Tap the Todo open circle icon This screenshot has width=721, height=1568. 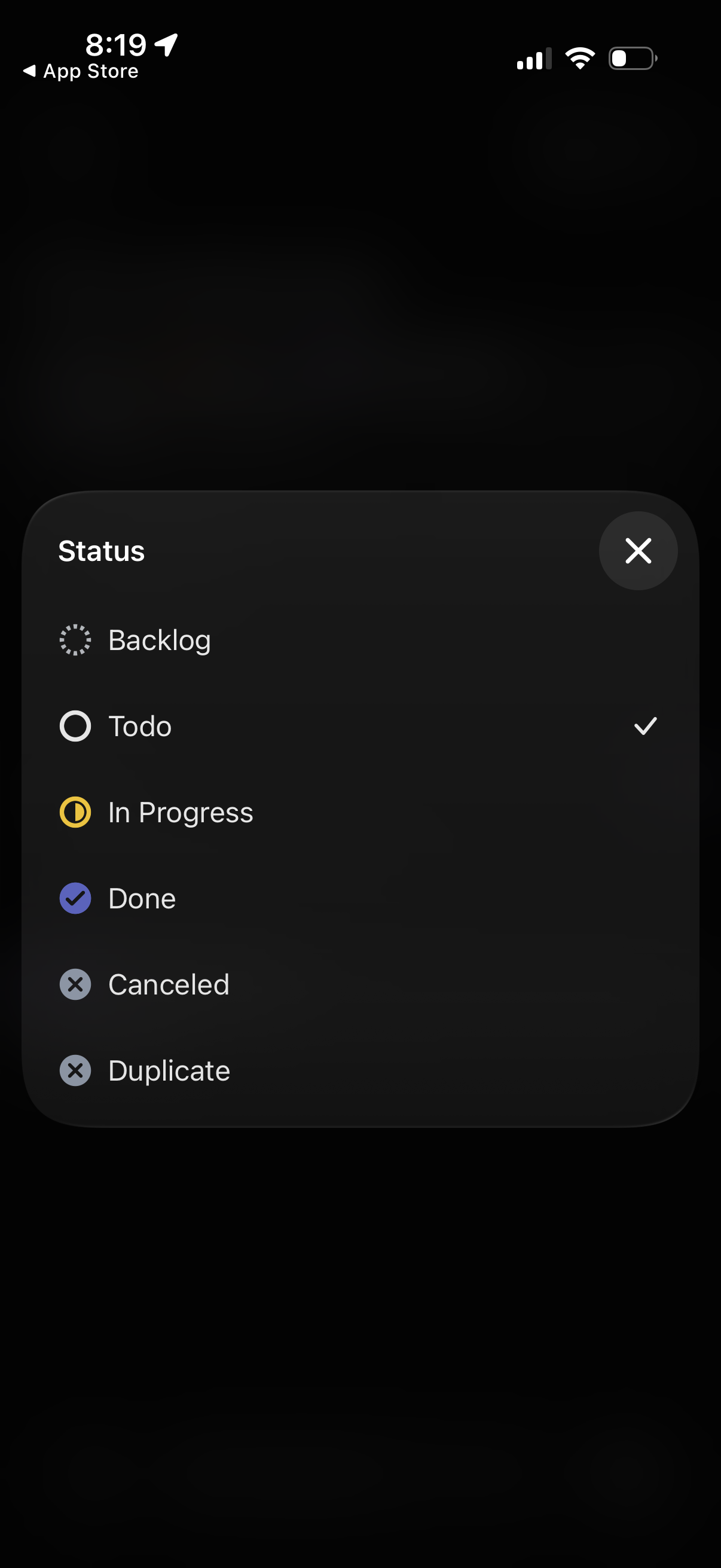point(75,725)
